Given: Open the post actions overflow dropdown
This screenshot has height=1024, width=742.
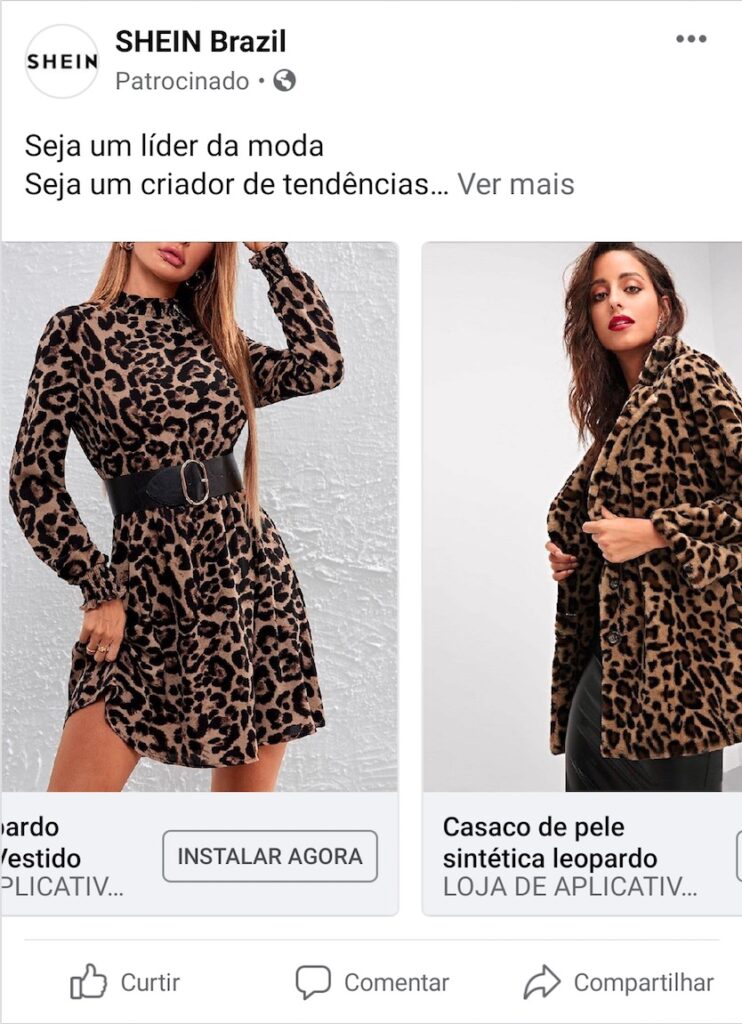Looking at the screenshot, I should (x=689, y=36).
